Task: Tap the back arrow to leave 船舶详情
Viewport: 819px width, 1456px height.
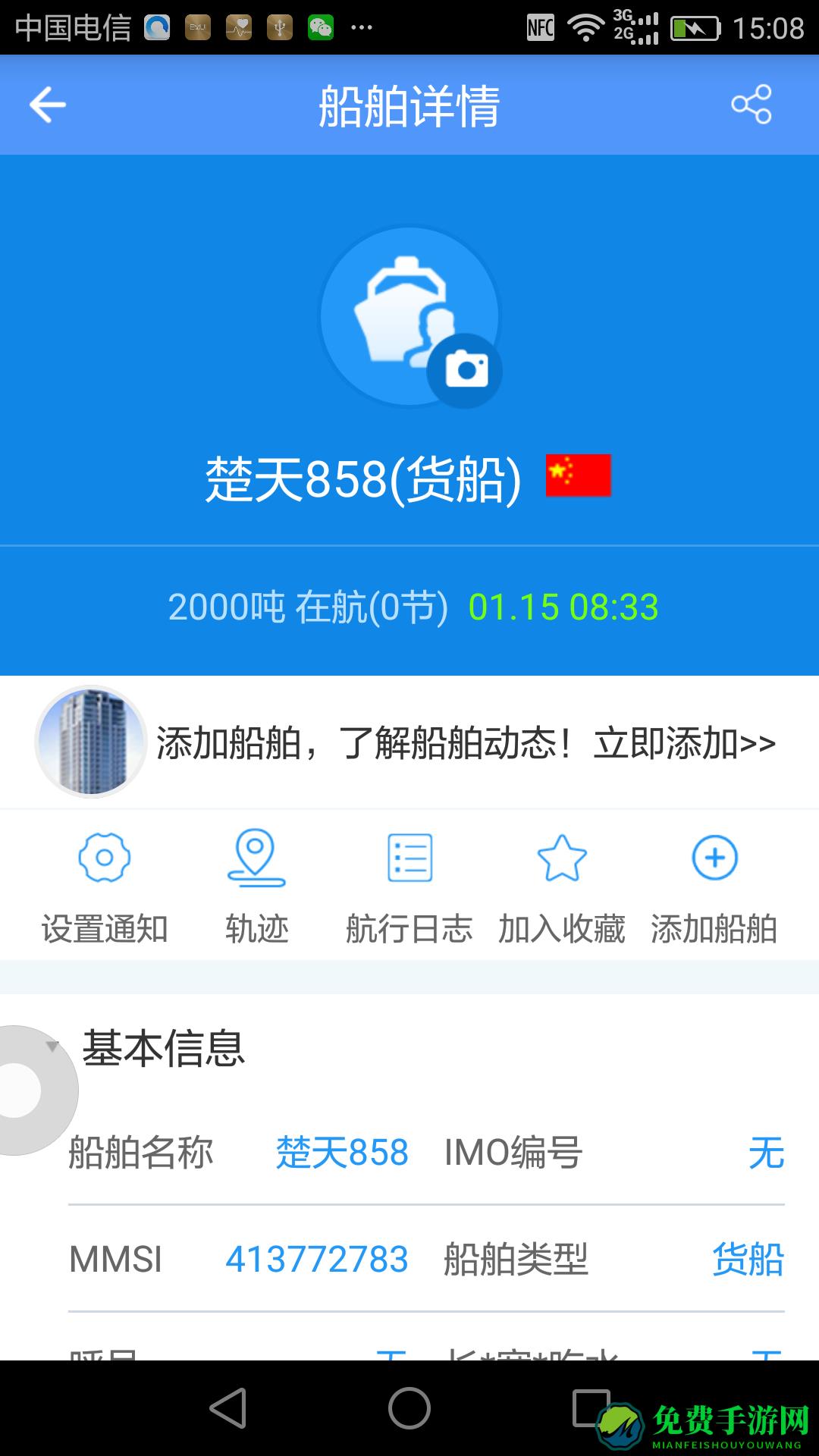Action: coord(49,105)
